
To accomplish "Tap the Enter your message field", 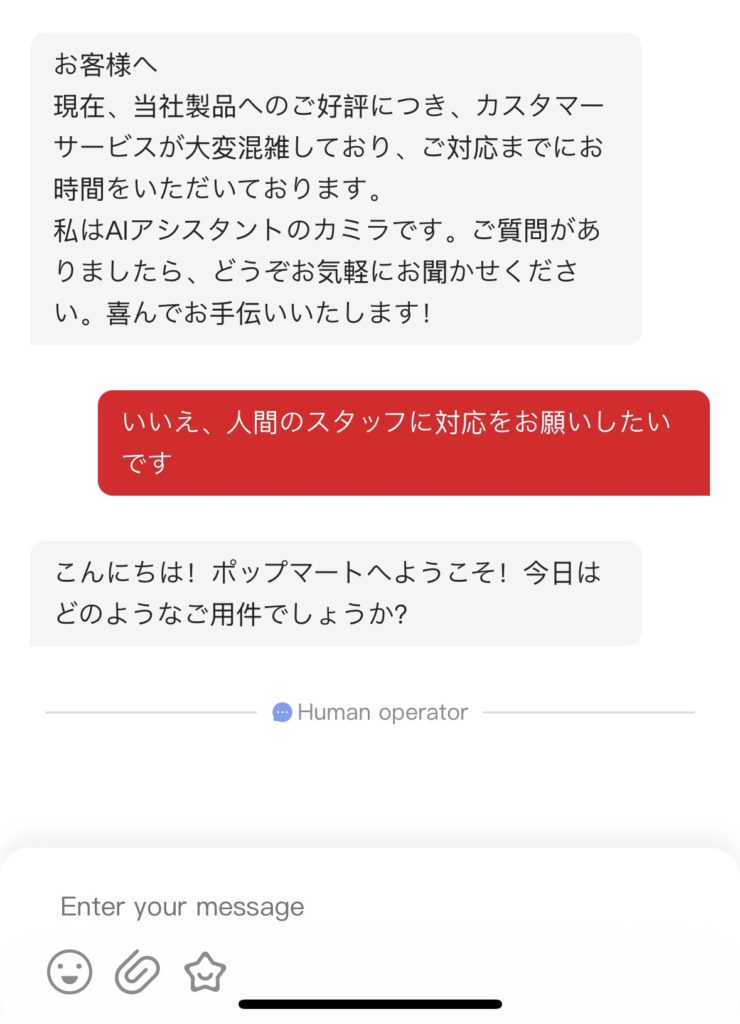I will click(300, 906).
